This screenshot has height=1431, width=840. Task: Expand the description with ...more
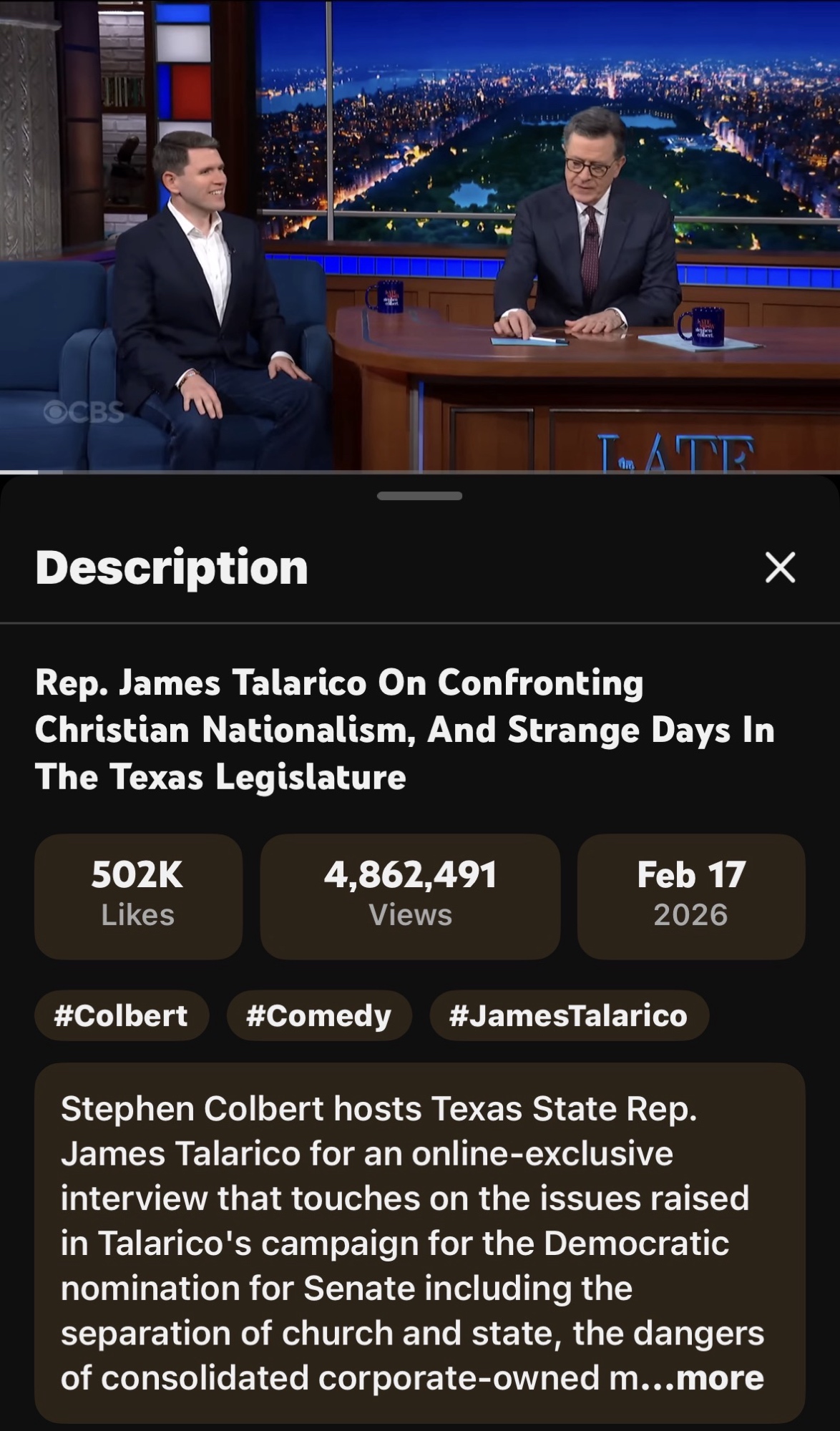pyautogui.click(x=720, y=1378)
